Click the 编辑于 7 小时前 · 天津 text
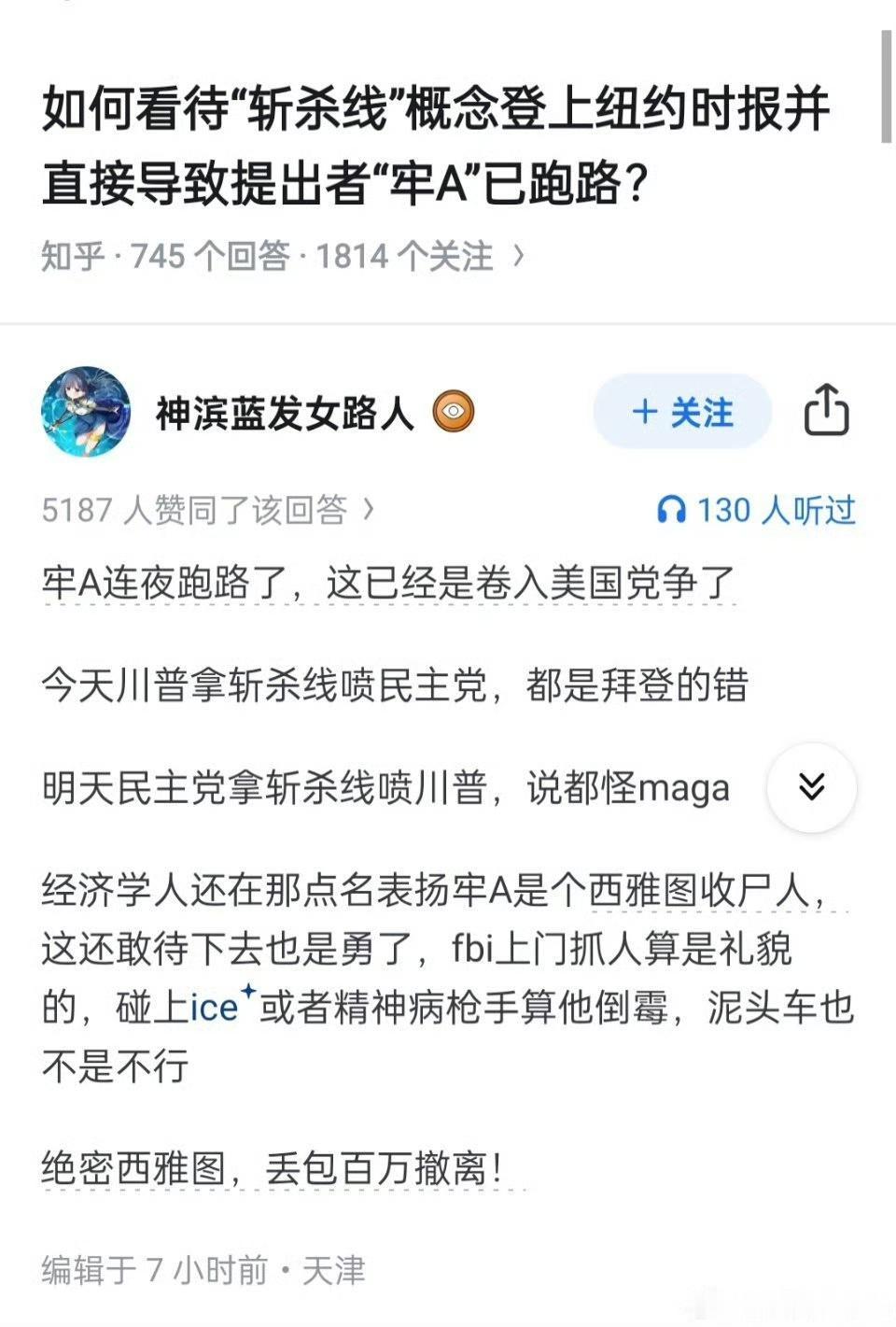Screen dimensions: 896x1327 point(203,1269)
